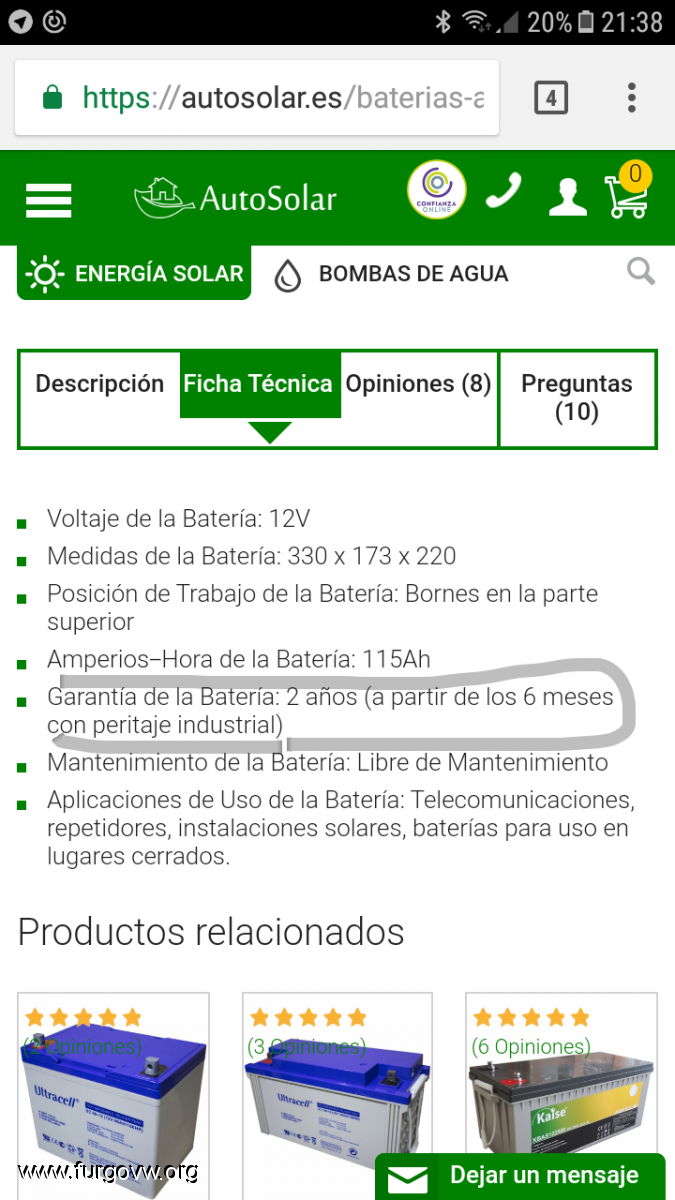This screenshot has width=675, height=1200.
Task: Open the first Ultracell related product
Action: click(x=113, y=1100)
